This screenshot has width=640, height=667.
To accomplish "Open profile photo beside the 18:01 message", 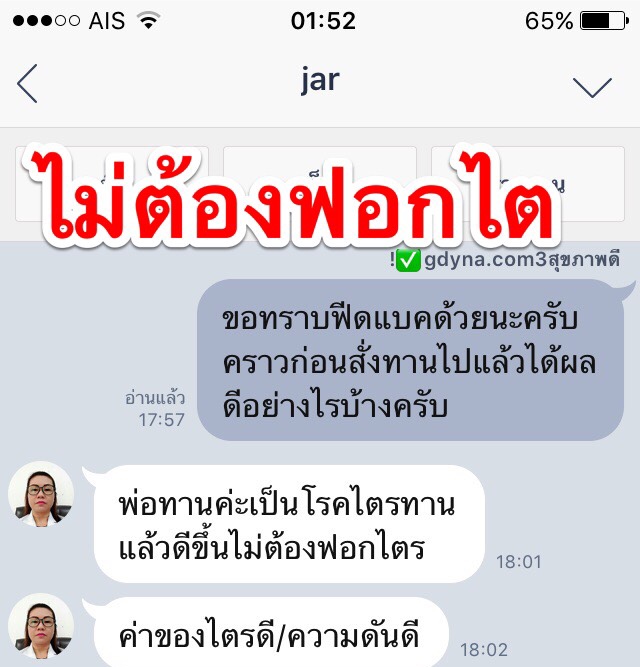I will [41, 494].
